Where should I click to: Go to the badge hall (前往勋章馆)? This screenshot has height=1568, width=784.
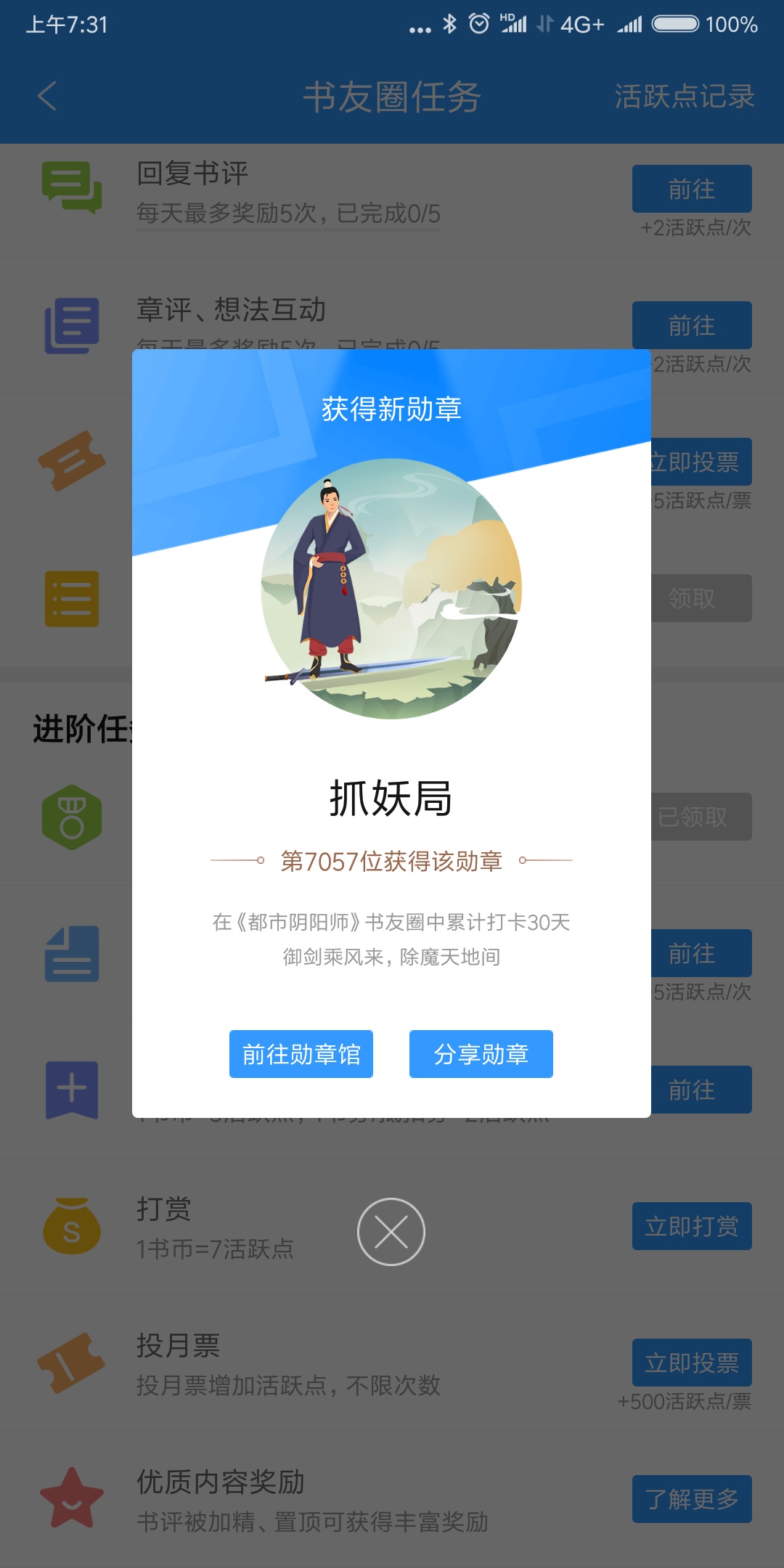tap(301, 1054)
